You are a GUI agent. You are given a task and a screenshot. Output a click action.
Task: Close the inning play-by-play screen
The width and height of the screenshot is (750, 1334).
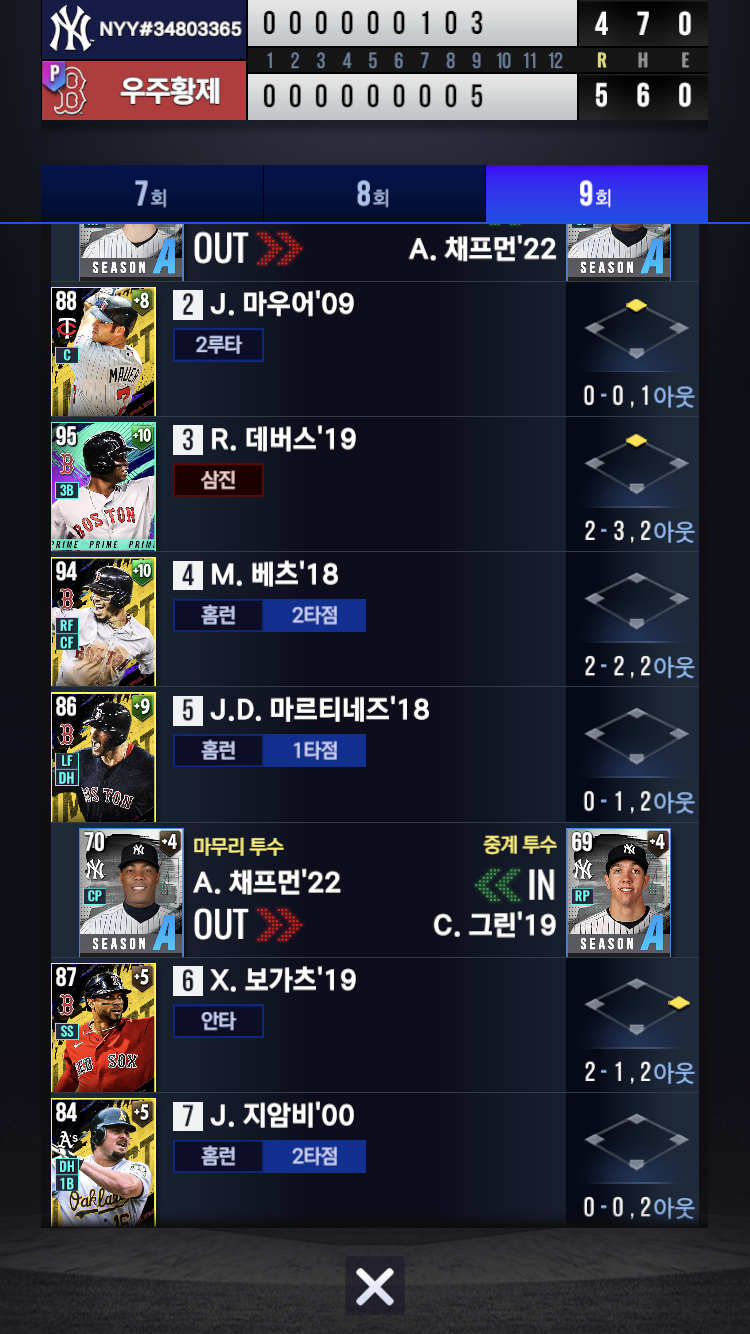click(x=375, y=1286)
